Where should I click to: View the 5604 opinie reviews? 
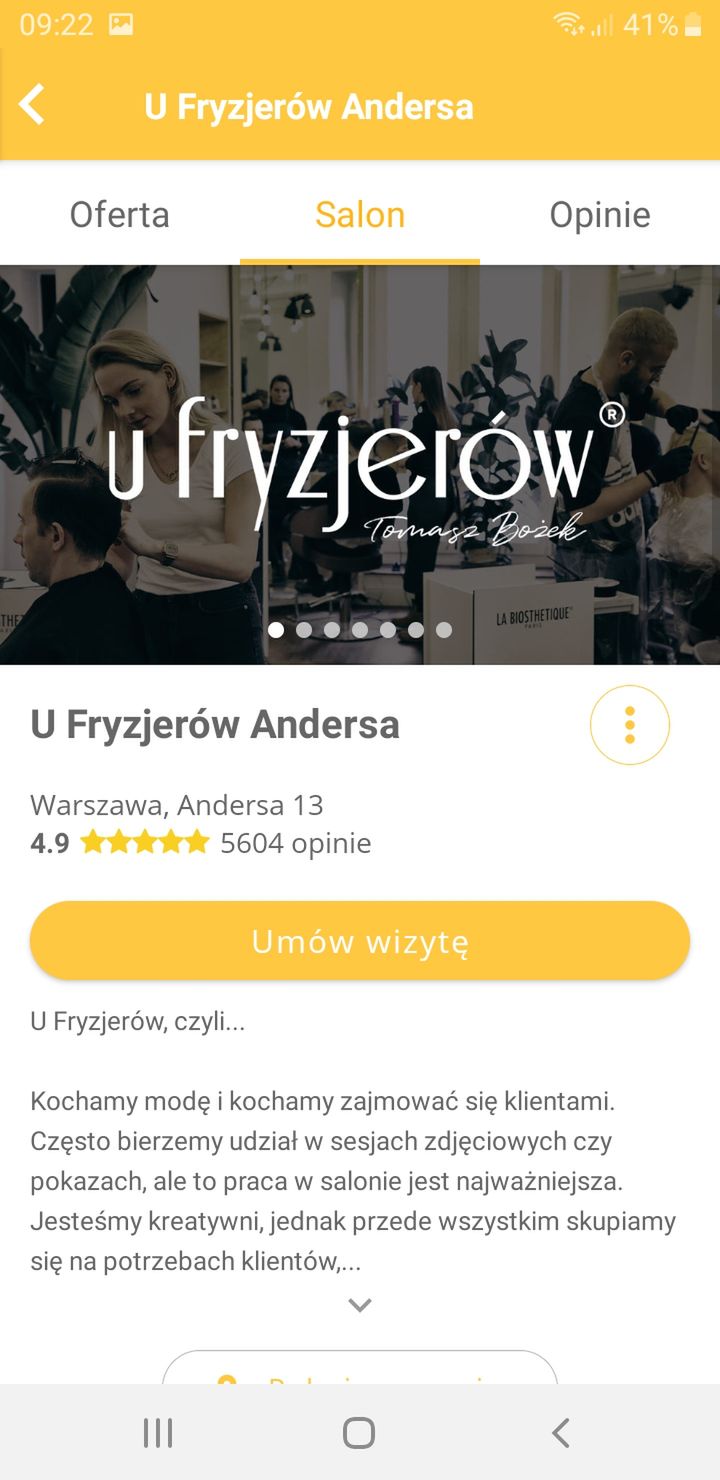(x=296, y=843)
